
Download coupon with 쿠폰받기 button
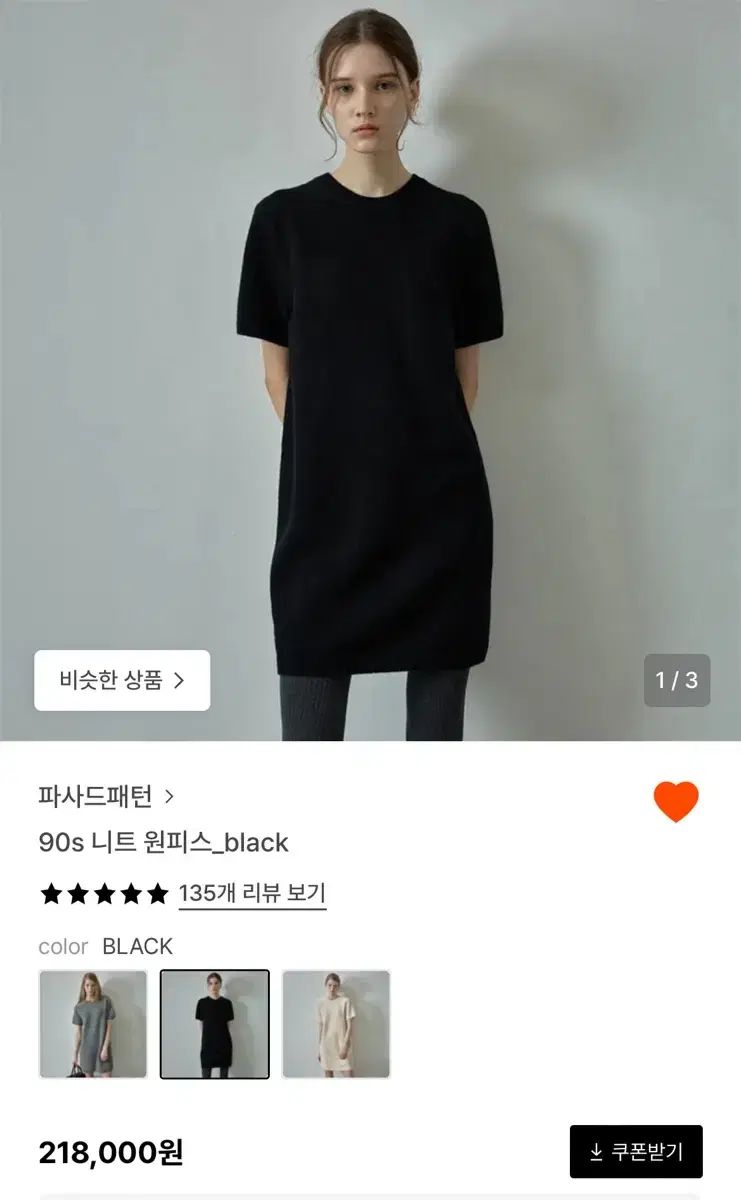point(636,1152)
